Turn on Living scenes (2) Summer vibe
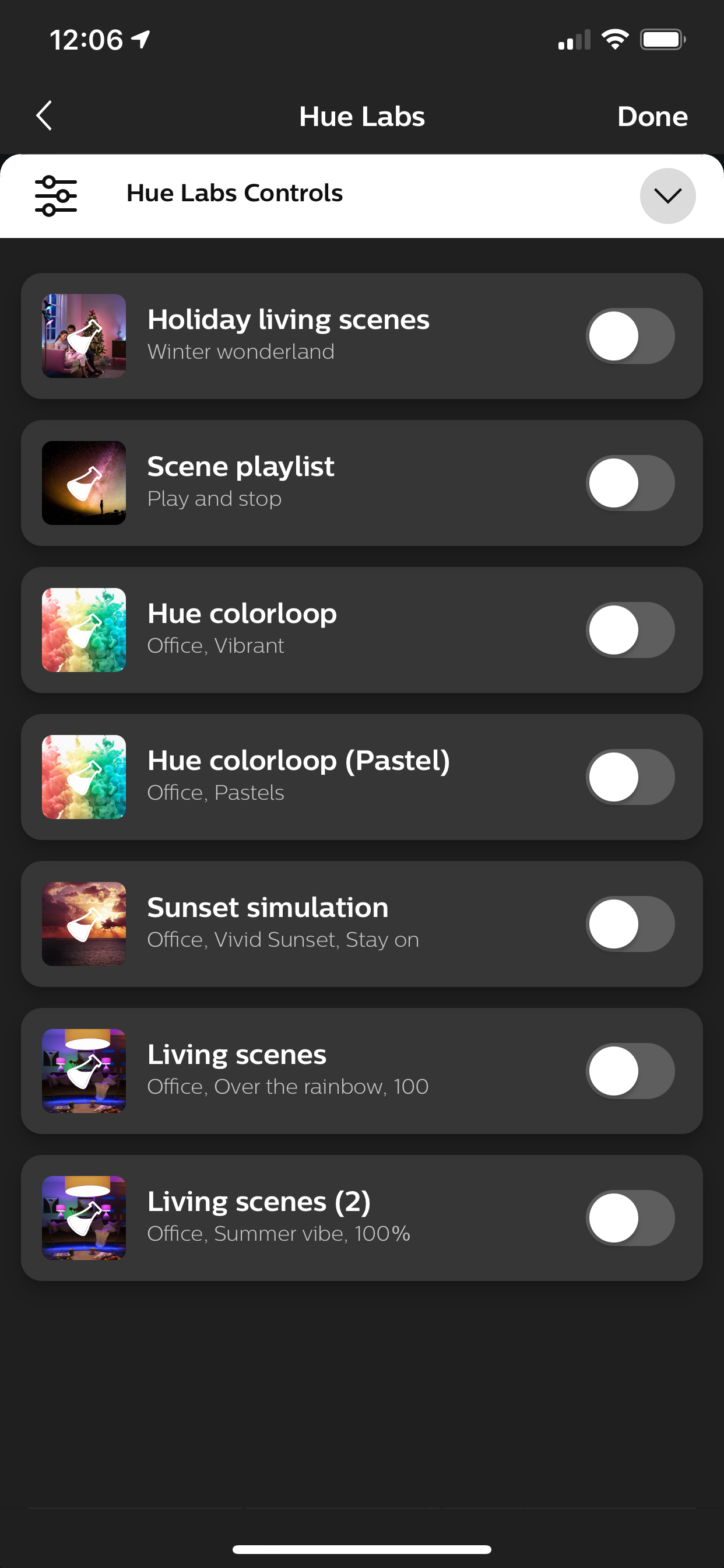The height and width of the screenshot is (1568, 724). (x=630, y=1218)
